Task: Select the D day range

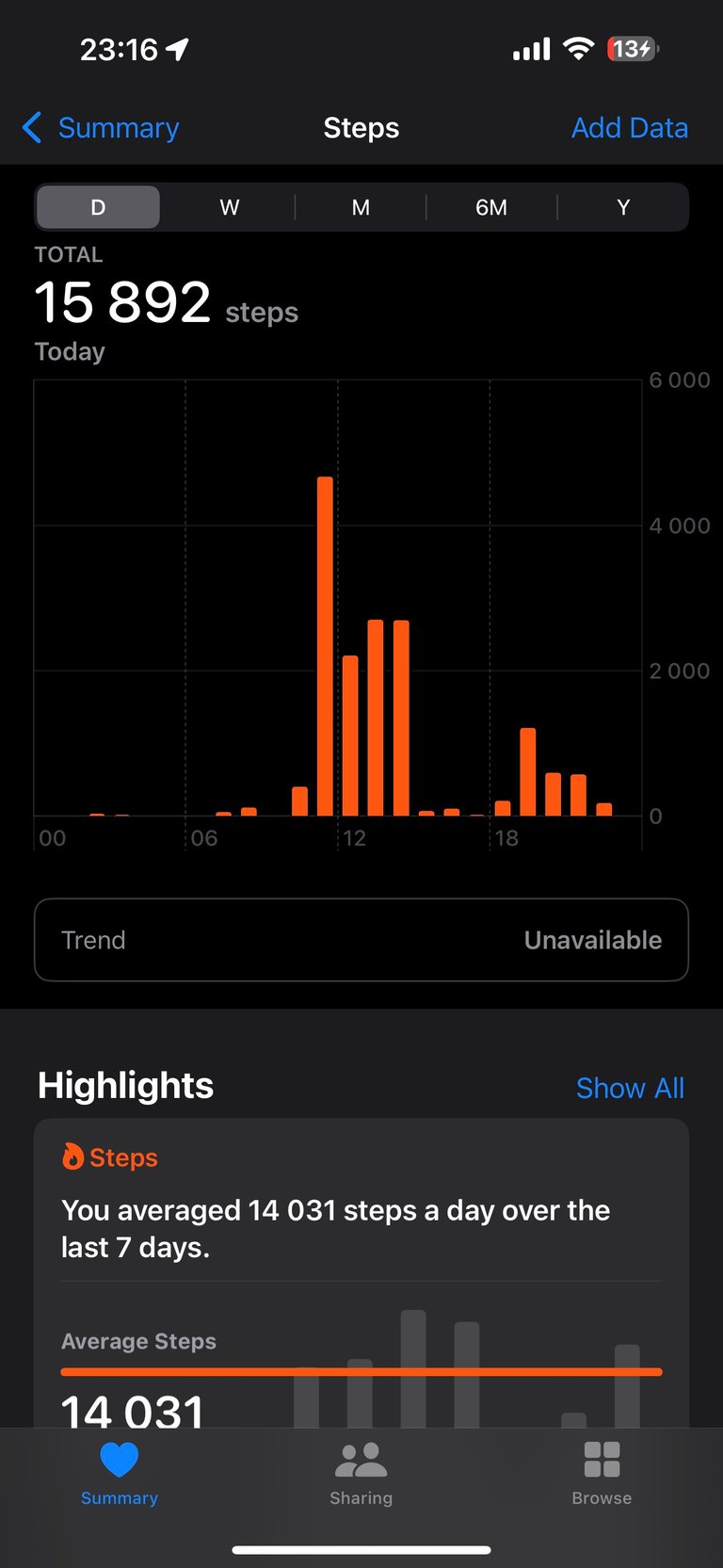Action: click(x=98, y=207)
